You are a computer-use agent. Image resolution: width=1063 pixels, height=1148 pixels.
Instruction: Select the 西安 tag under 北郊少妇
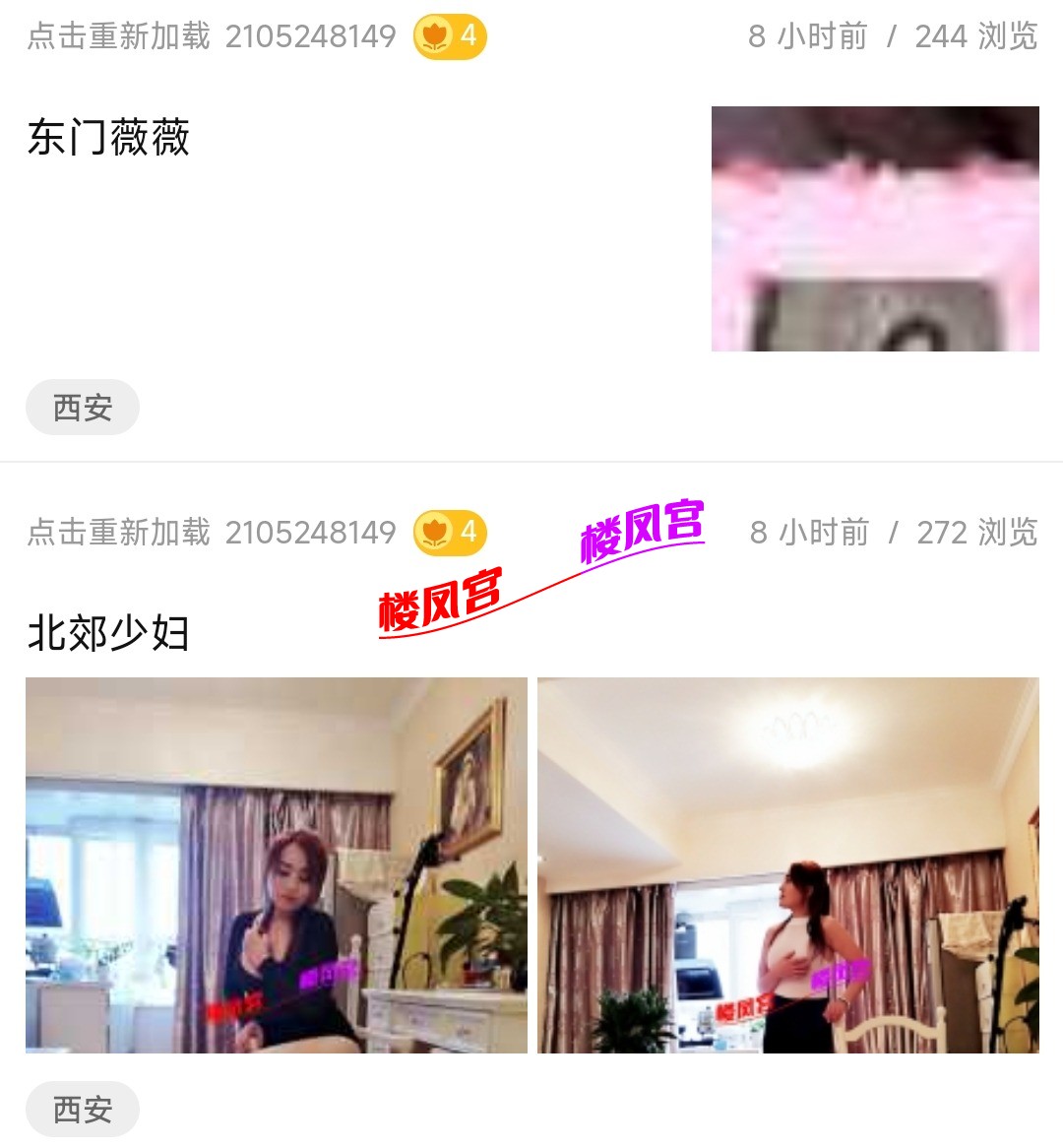83,1110
